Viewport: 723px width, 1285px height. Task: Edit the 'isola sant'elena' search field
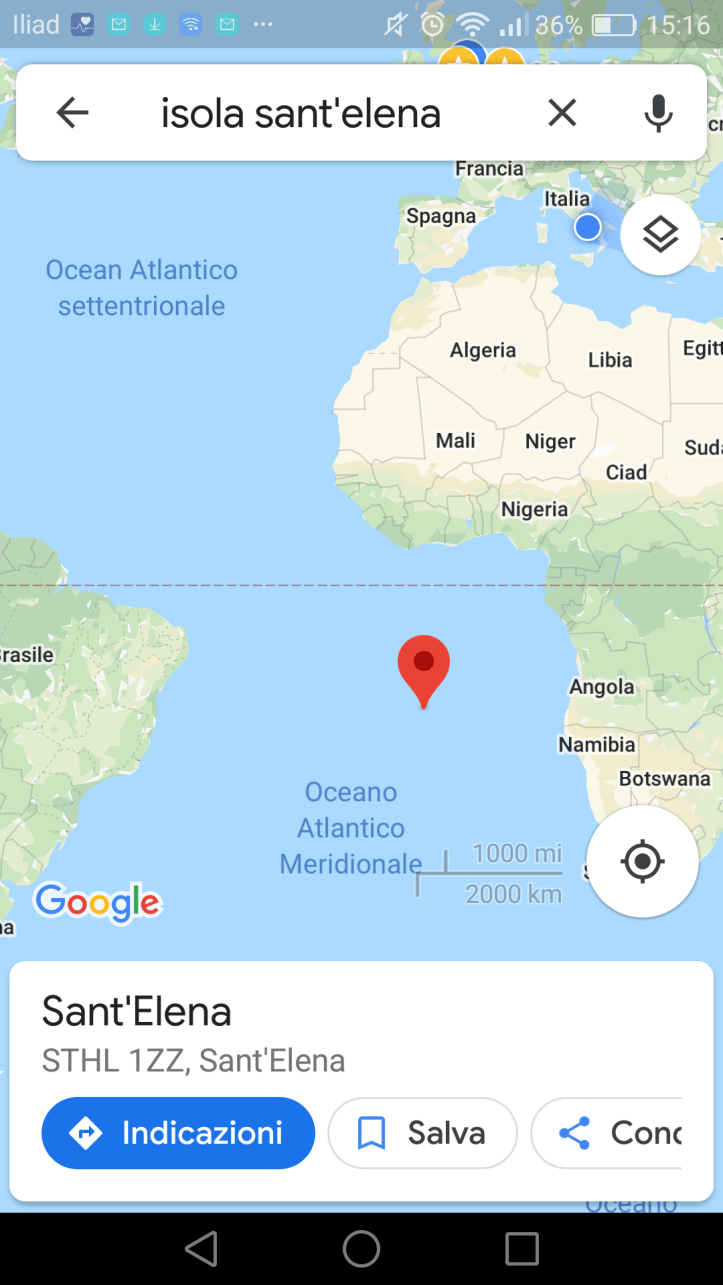coord(300,113)
